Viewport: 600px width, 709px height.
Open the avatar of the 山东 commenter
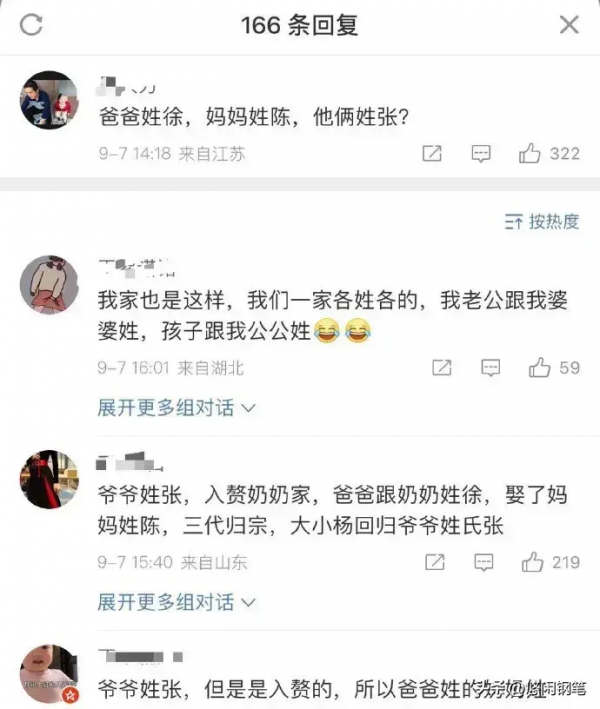click(x=49, y=479)
